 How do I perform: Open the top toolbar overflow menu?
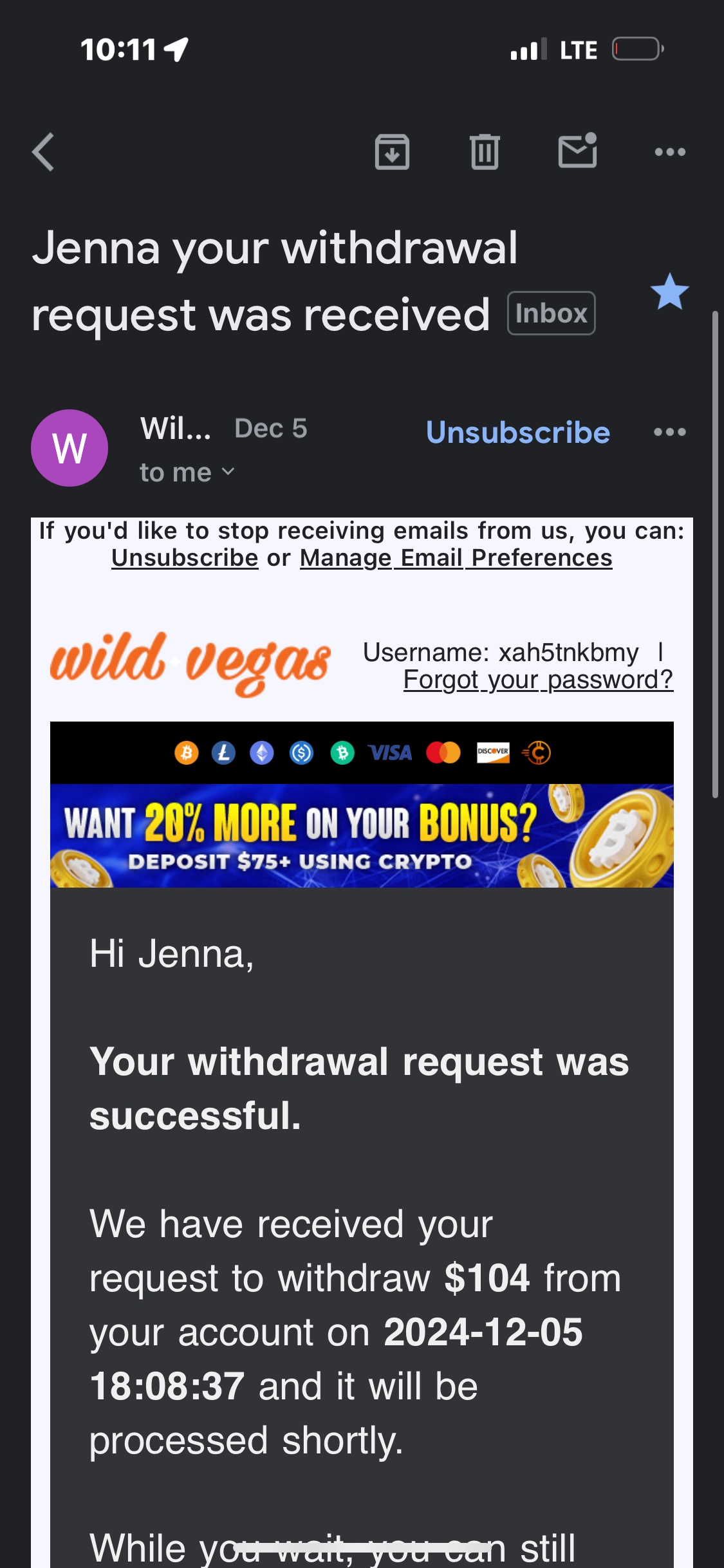pos(669,153)
